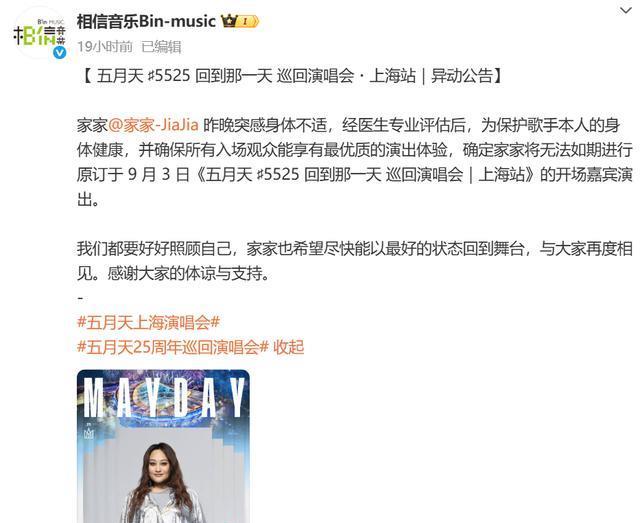
Task: Open the @家家-JiaJia mention
Action: 152,125
